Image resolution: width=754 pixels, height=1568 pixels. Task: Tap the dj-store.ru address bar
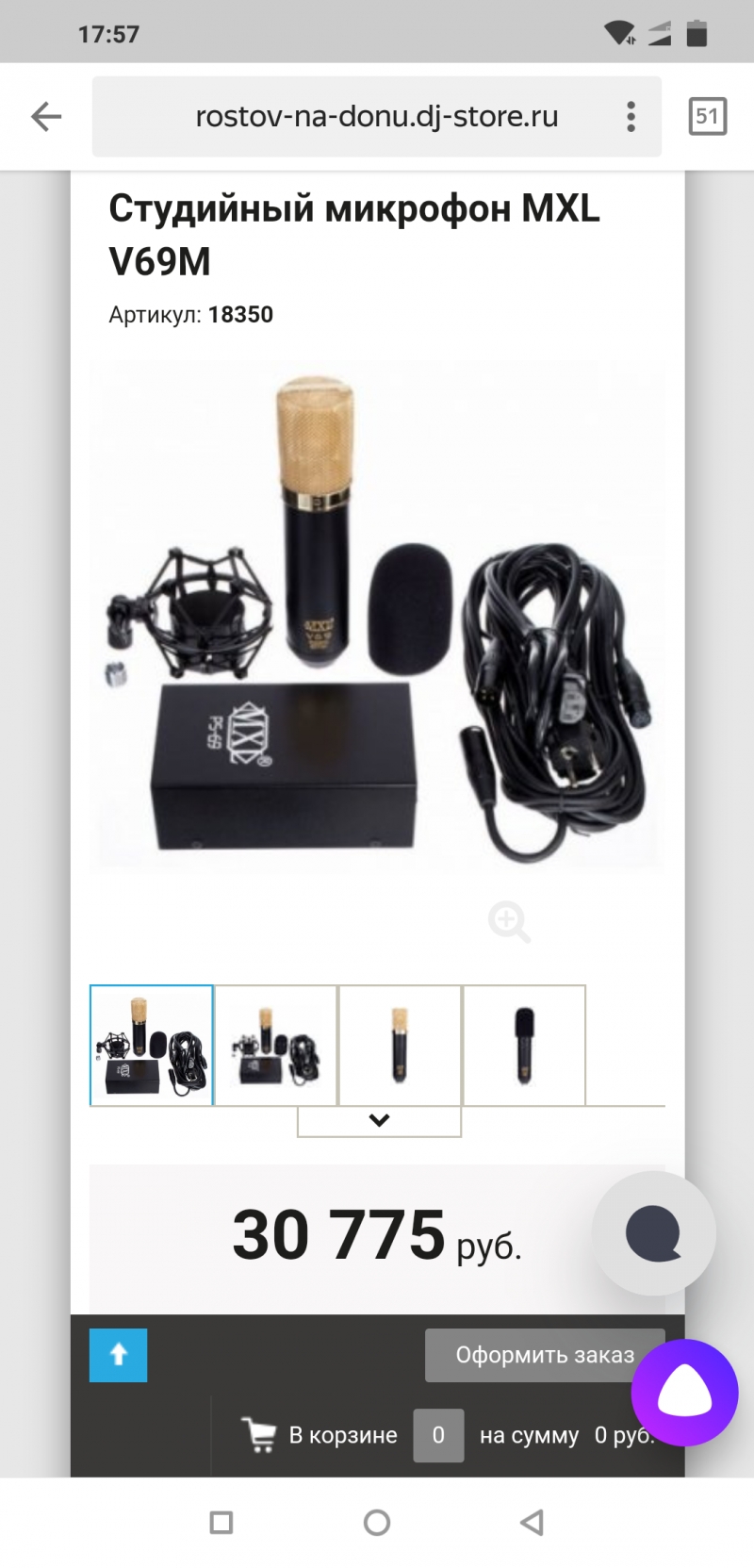click(376, 117)
